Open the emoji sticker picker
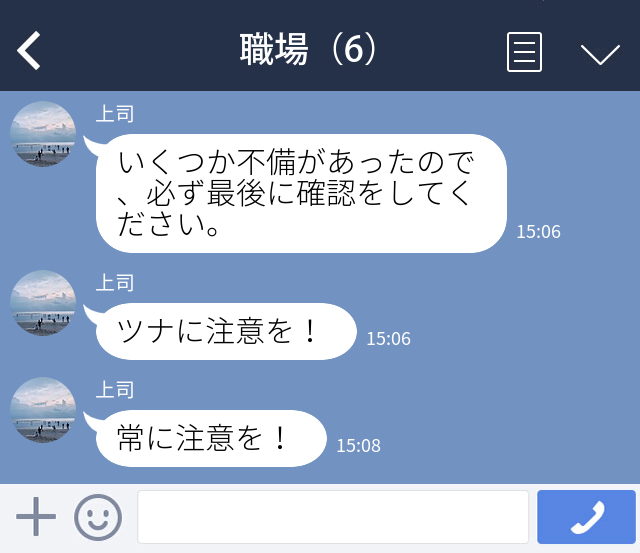This screenshot has height=553, width=640. [97, 517]
